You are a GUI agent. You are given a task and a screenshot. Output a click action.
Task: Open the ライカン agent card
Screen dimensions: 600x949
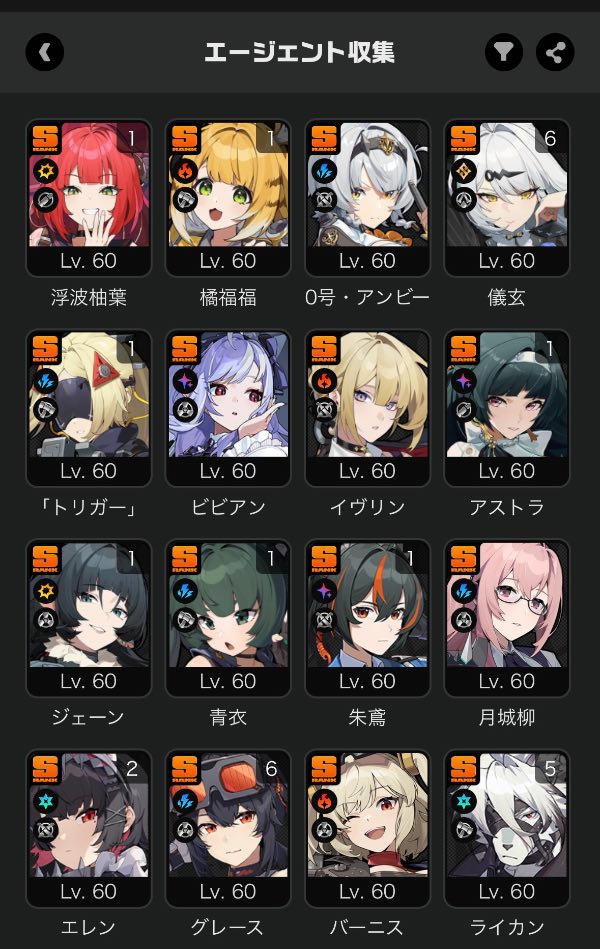(507, 828)
